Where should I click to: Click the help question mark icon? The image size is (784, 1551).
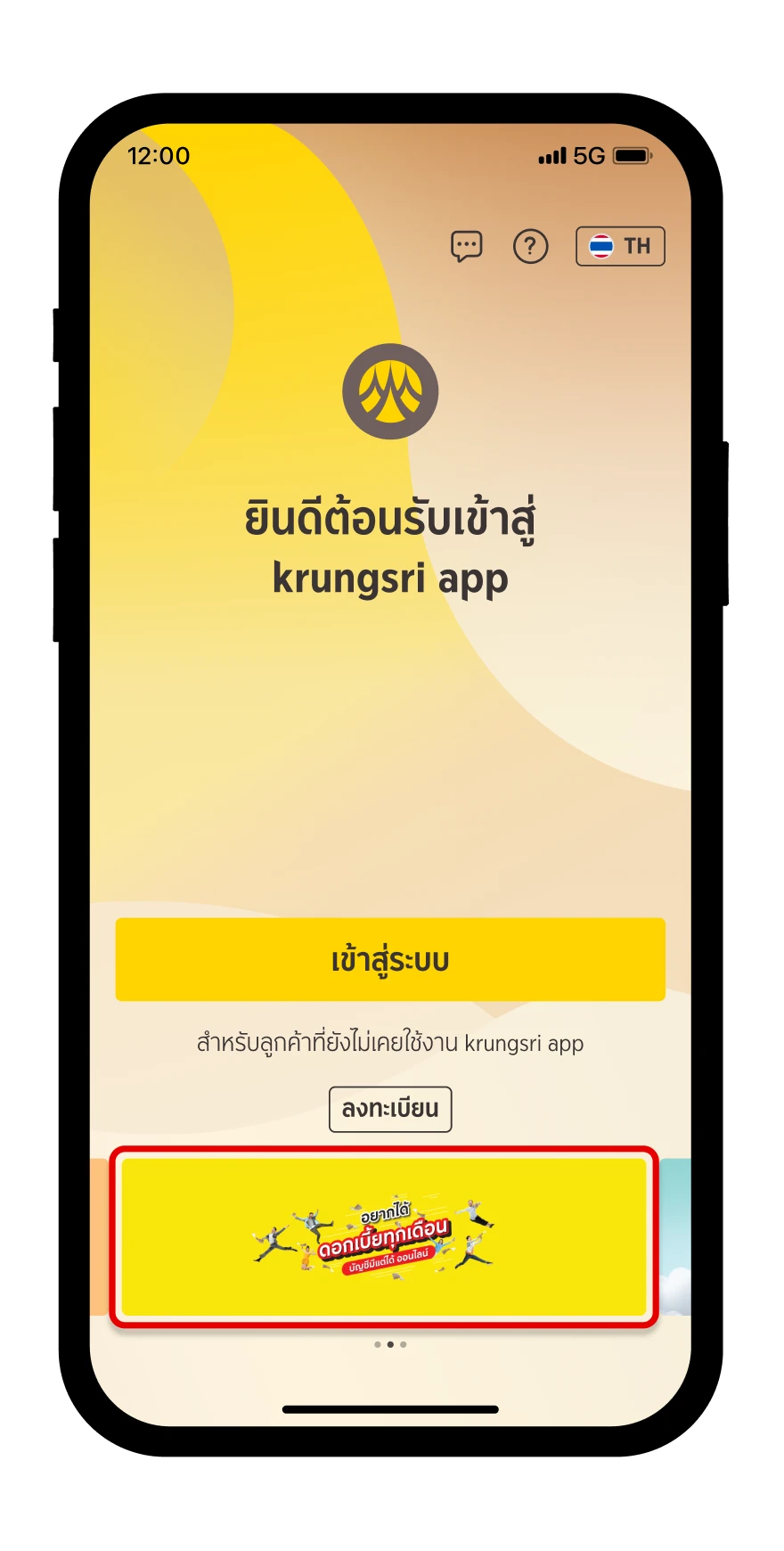click(x=531, y=247)
